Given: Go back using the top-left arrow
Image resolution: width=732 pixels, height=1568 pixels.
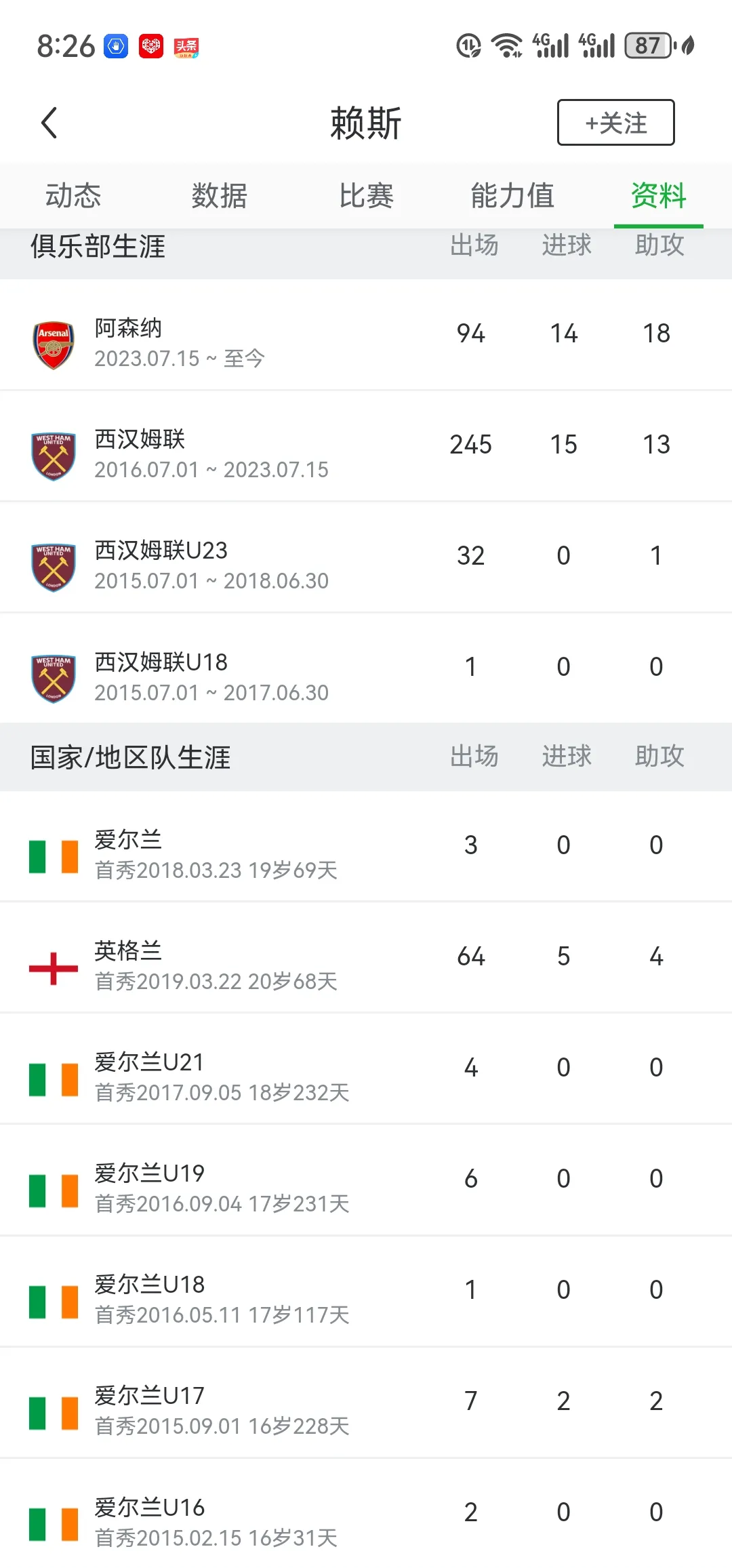Looking at the screenshot, I should click(49, 123).
